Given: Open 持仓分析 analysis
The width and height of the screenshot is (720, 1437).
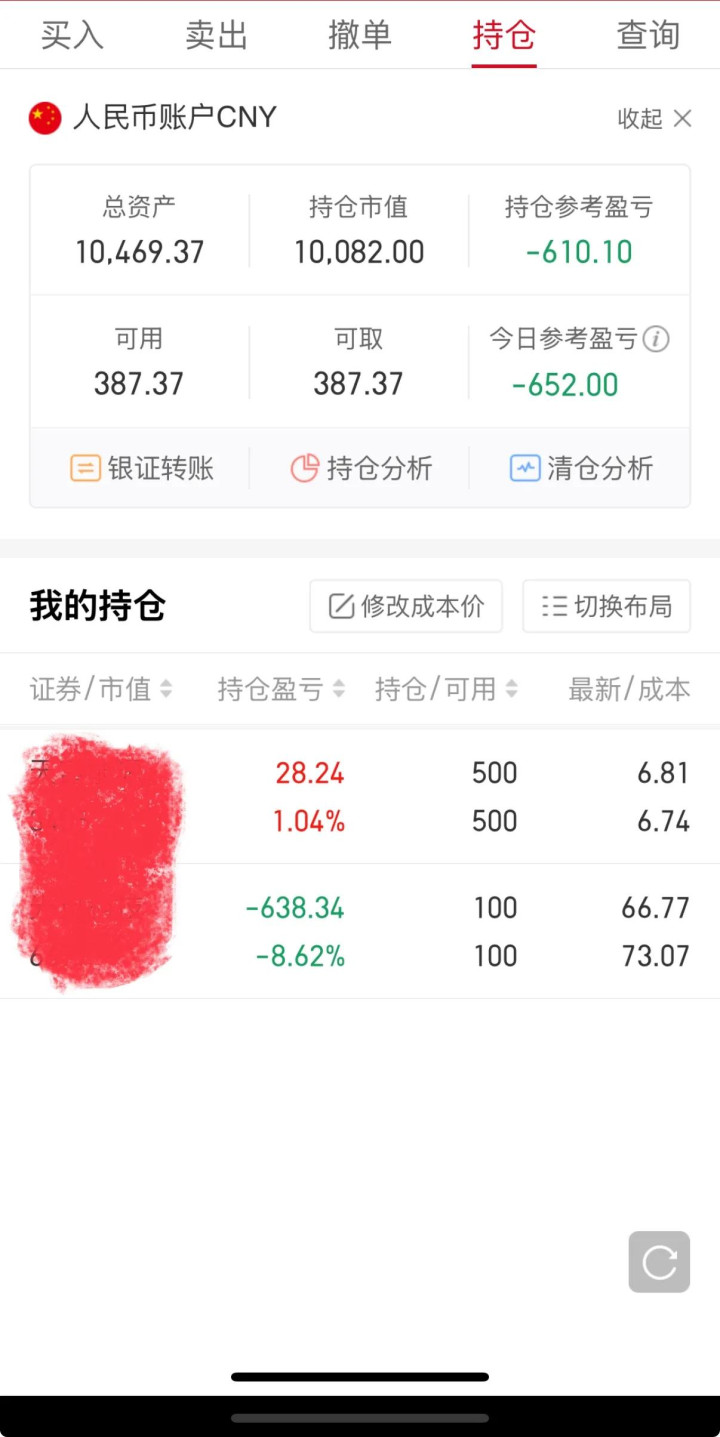Looking at the screenshot, I should (x=361, y=468).
